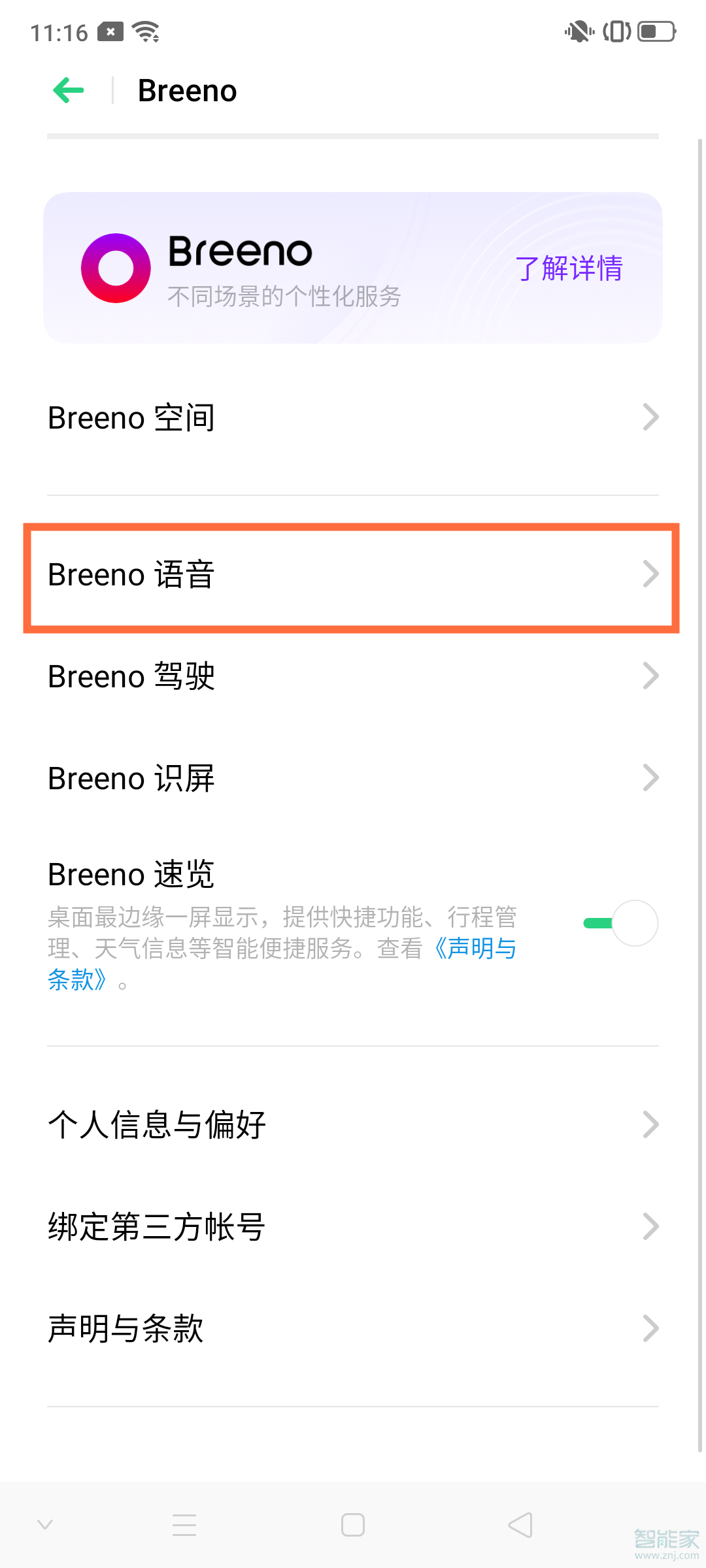Tap the 了解详情 link
The height and width of the screenshot is (1568, 706).
click(569, 268)
